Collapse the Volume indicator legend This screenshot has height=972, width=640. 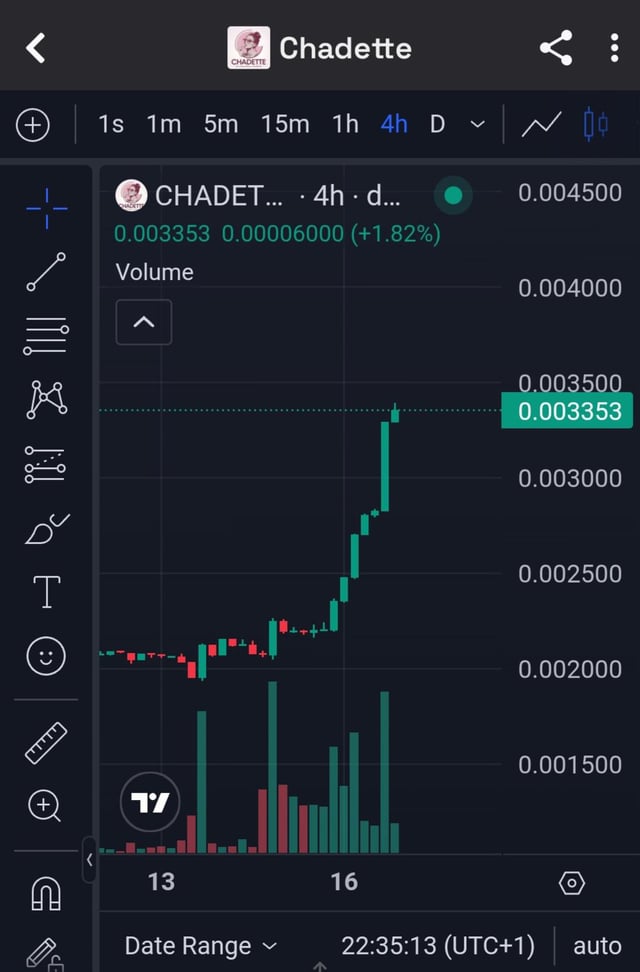click(x=144, y=322)
